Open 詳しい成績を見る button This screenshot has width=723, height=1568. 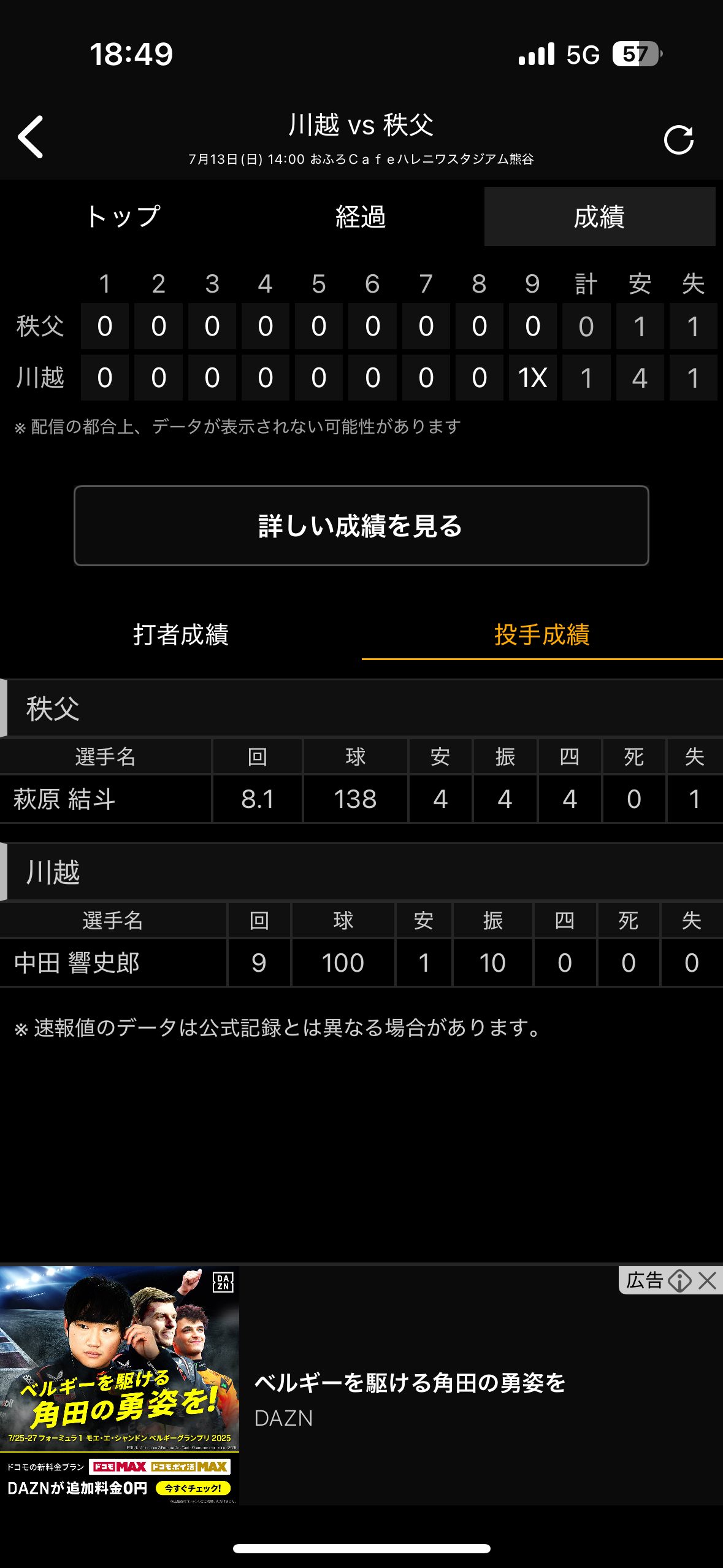[361, 526]
